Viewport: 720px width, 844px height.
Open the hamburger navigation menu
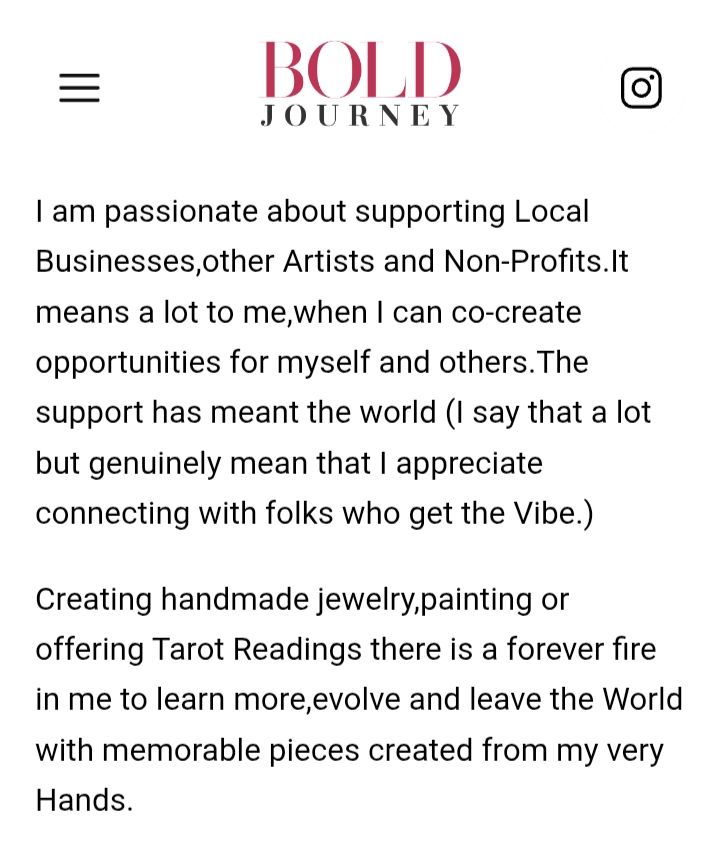pos(79,88)
